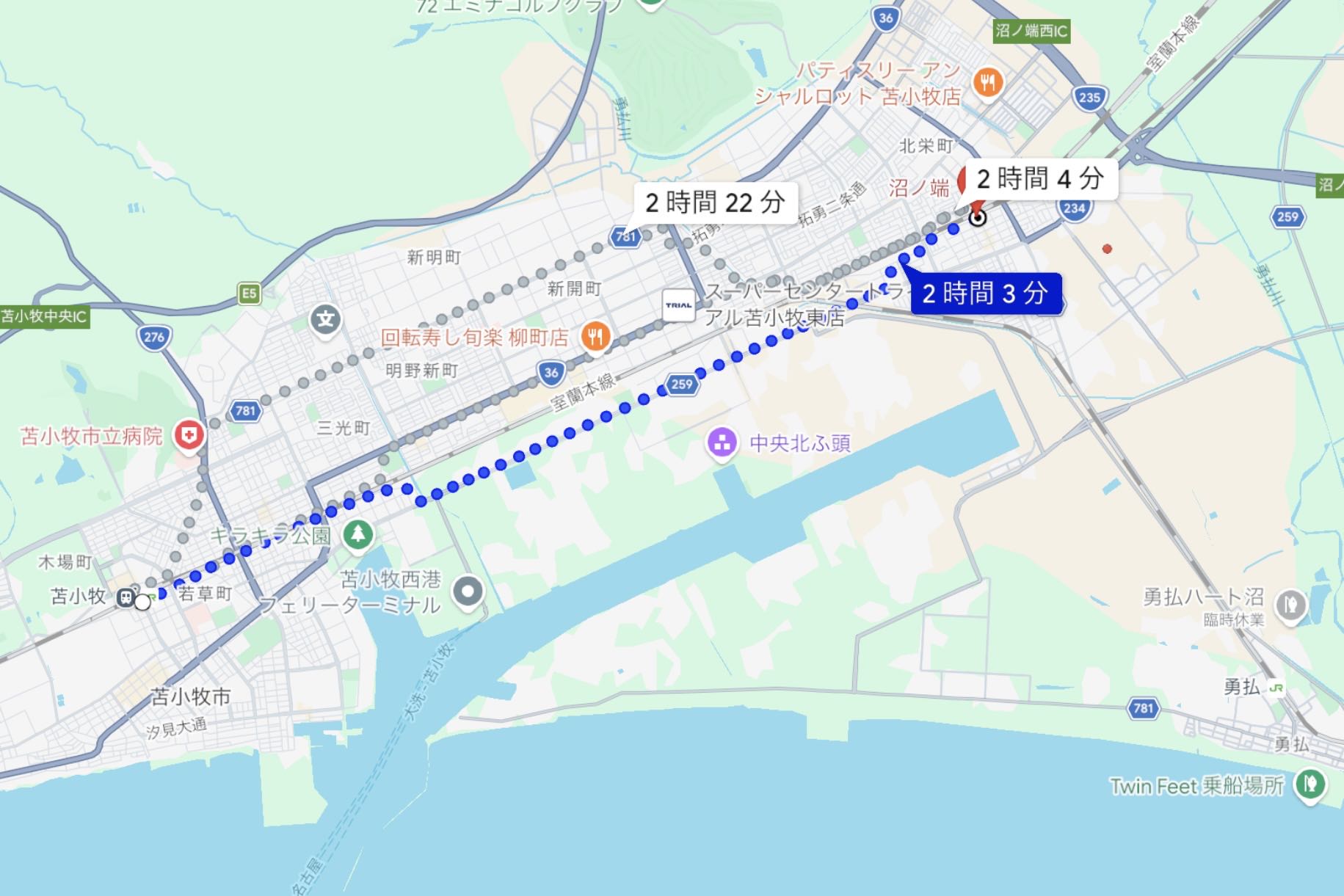Image resolution: width=1344 pixels, height=896 pixels.
Task: Tap the highlighted 2時間 3分 route label
Action: [x=985, y=294]
